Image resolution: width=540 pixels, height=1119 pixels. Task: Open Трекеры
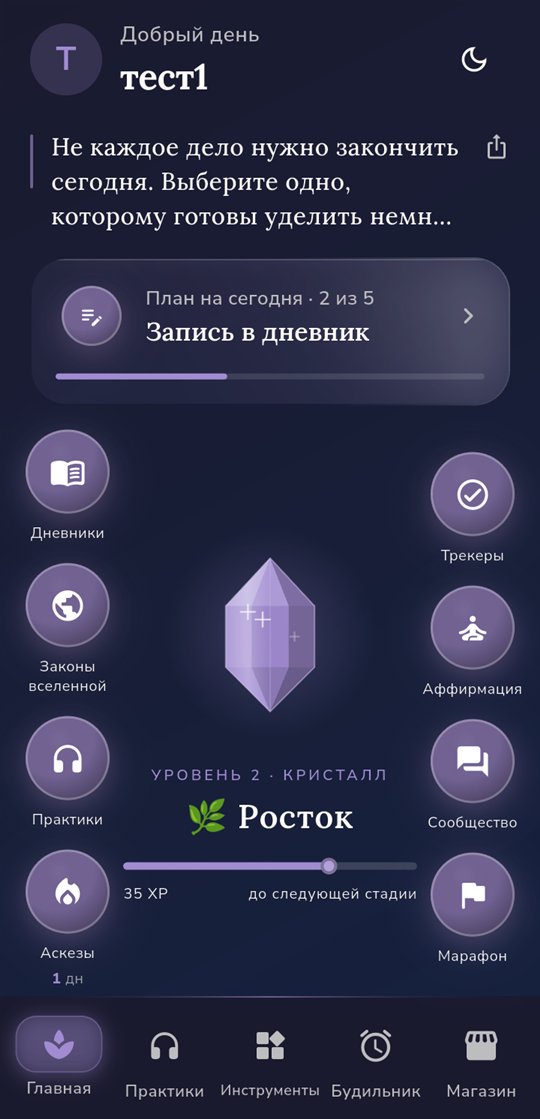click(472, 494)
